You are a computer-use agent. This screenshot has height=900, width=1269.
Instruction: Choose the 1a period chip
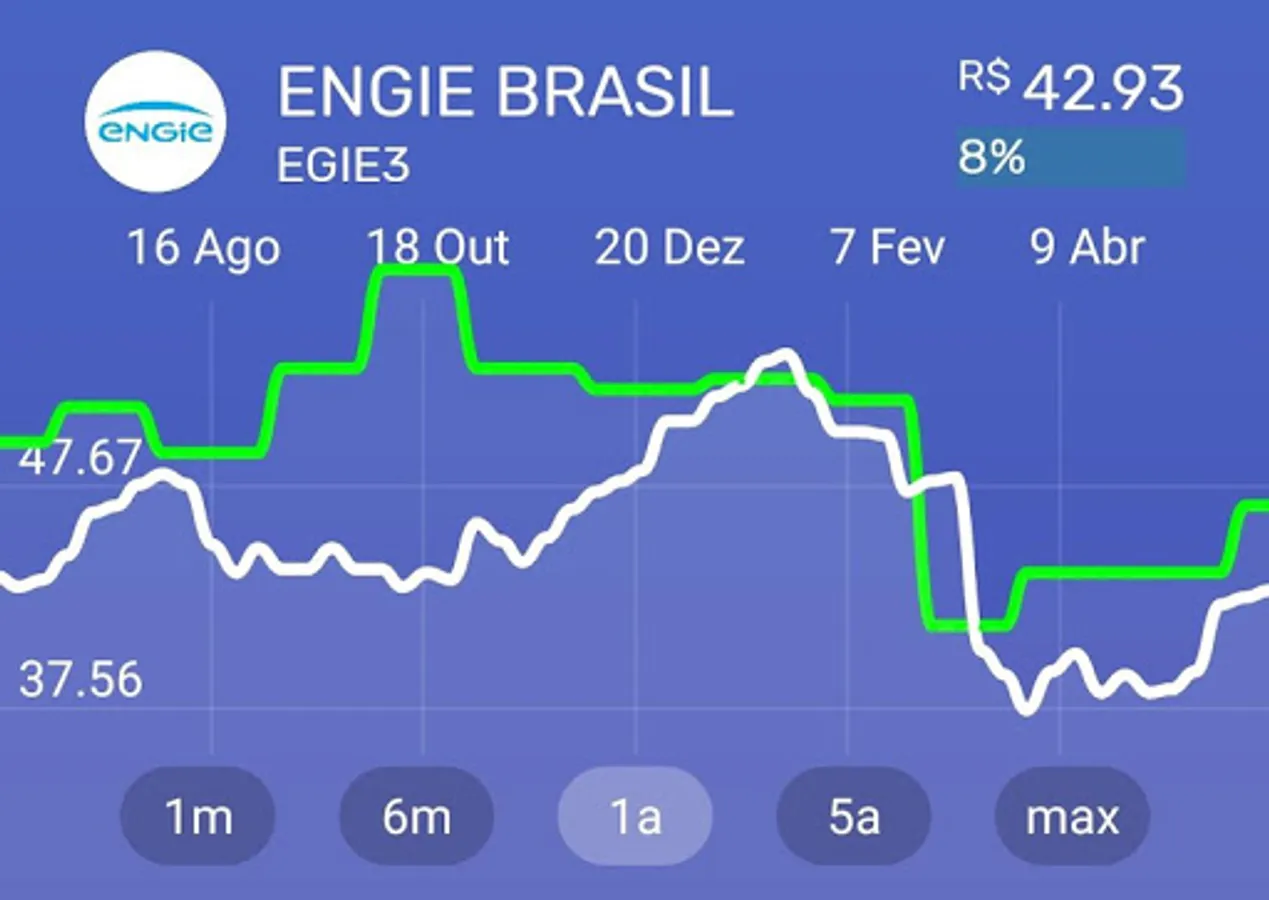click(x=635, y=817)
